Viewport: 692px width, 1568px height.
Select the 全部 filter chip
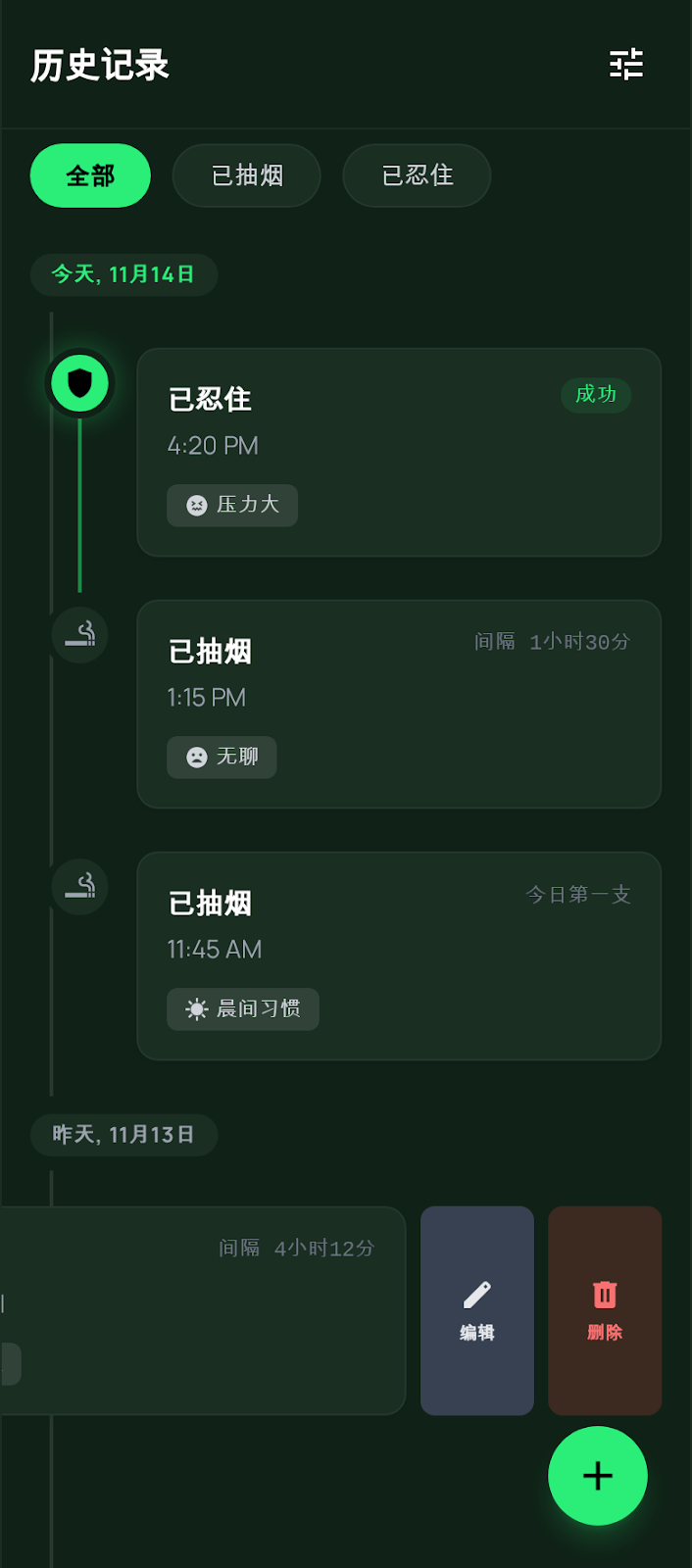[90, 175]
